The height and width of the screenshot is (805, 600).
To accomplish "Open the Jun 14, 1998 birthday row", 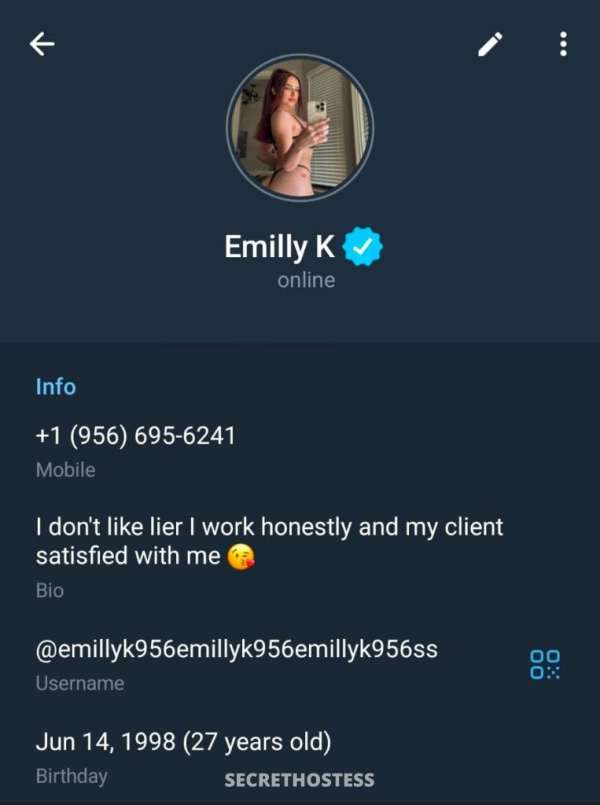I will [183, 755].
